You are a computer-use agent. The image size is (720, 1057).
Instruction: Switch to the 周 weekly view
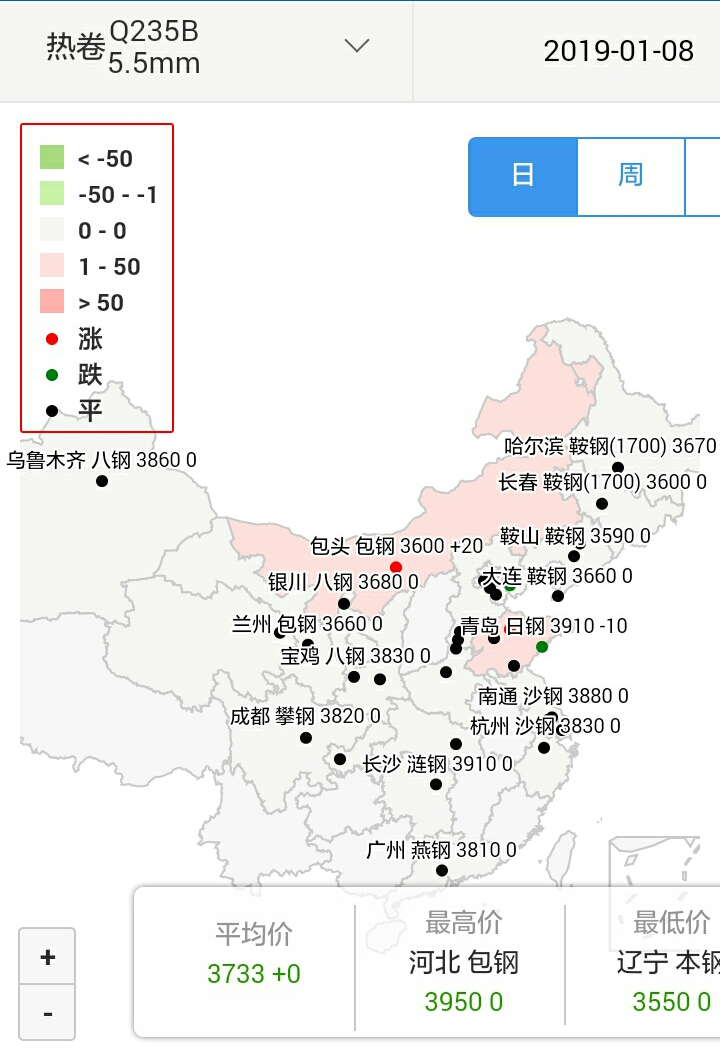pos(631,176)
